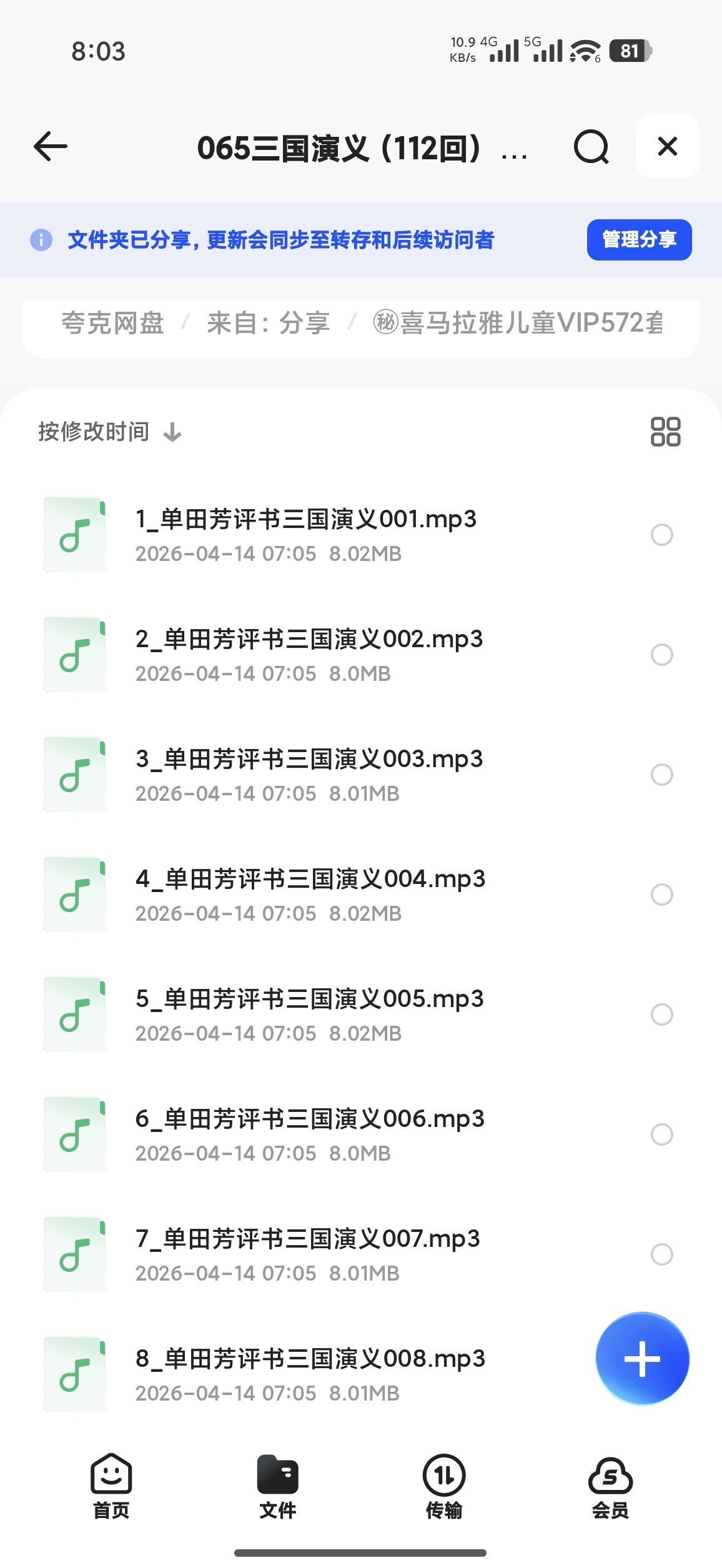The width and height of the screenshot is (722, 1568).
Task: Select the checkbox for 三国演义002.mp3
Action: click(x=661, y=655)
